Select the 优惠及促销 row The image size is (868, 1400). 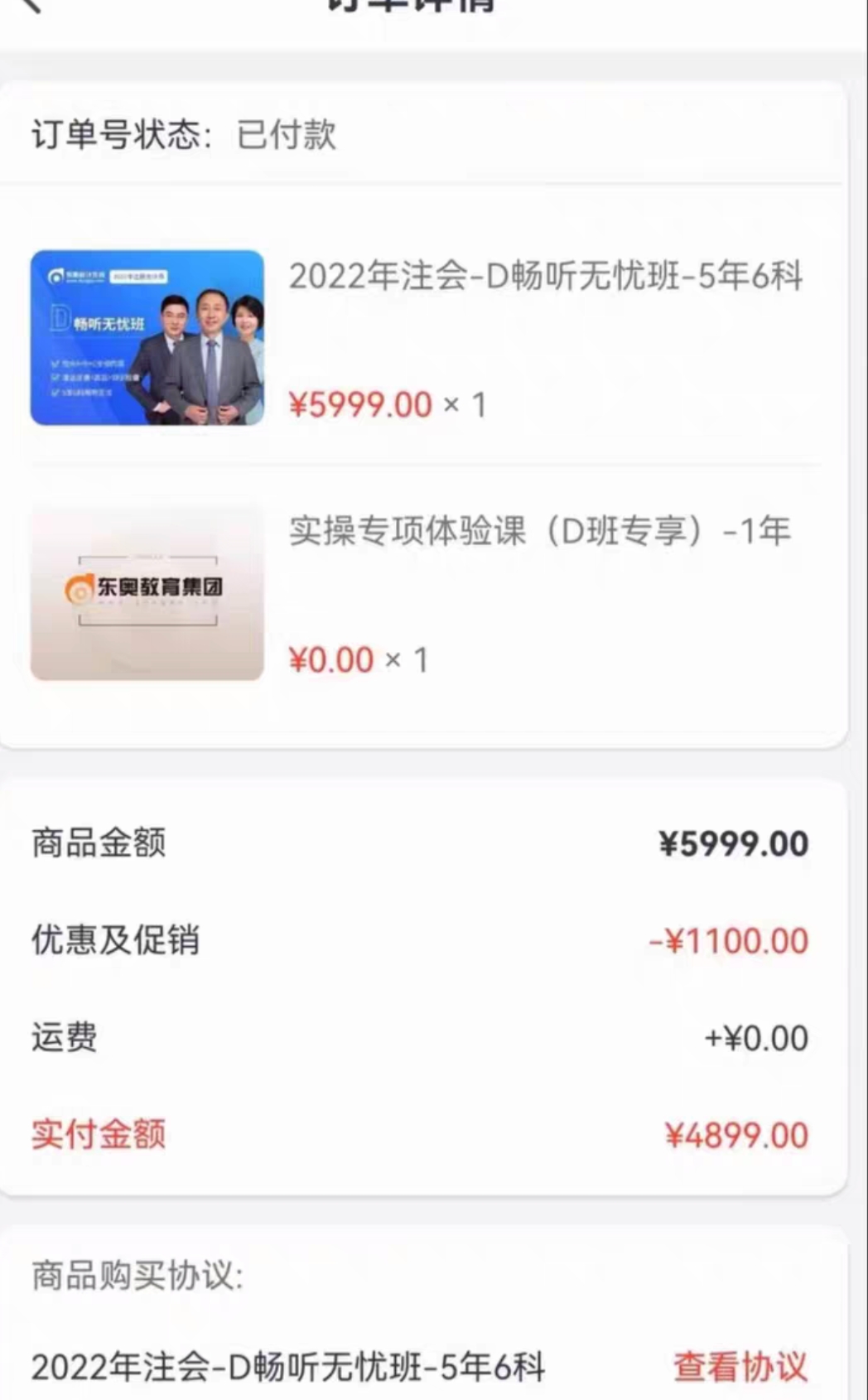[116, 940]
